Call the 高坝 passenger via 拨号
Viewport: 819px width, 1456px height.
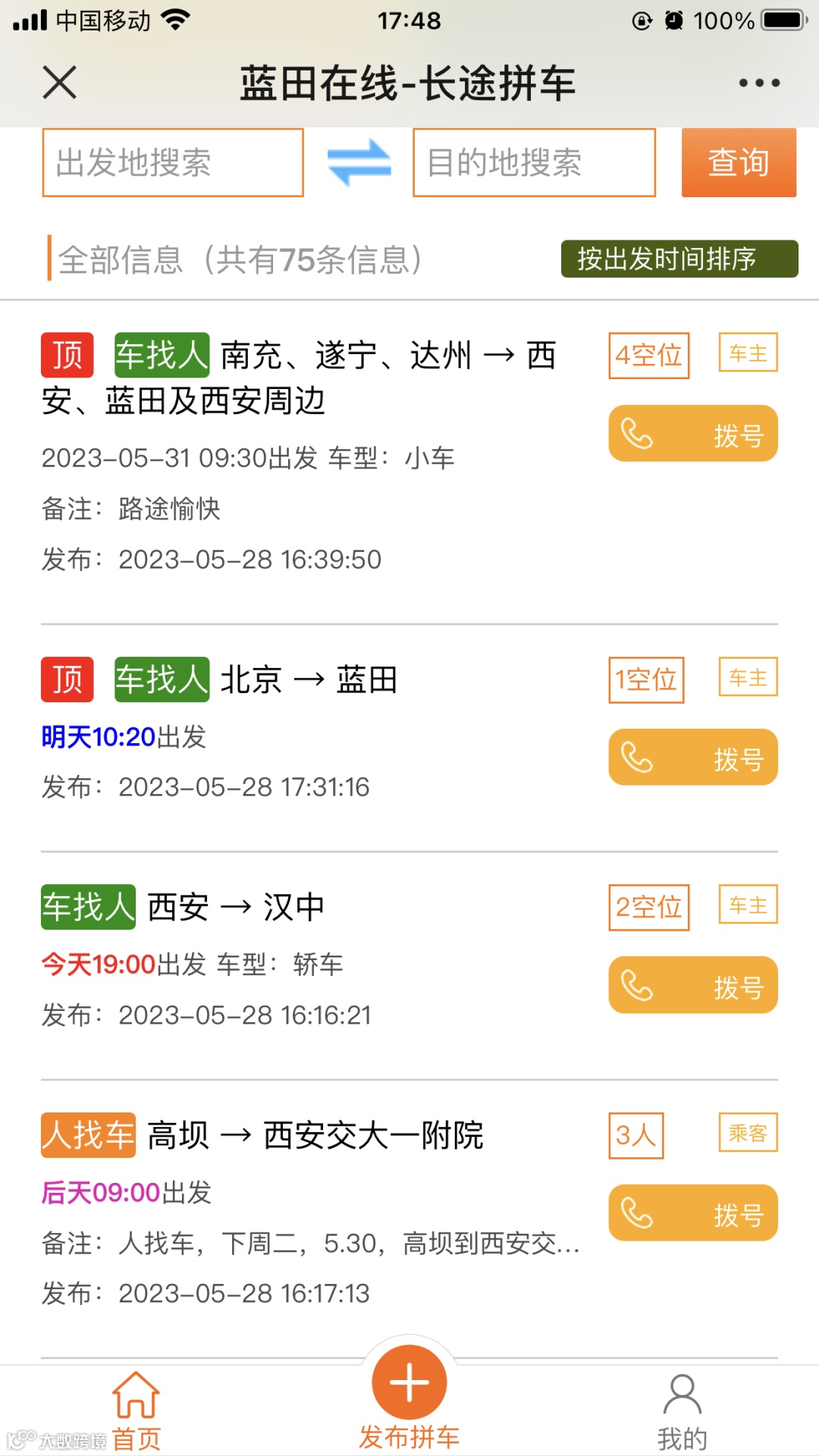[693, 1213]
